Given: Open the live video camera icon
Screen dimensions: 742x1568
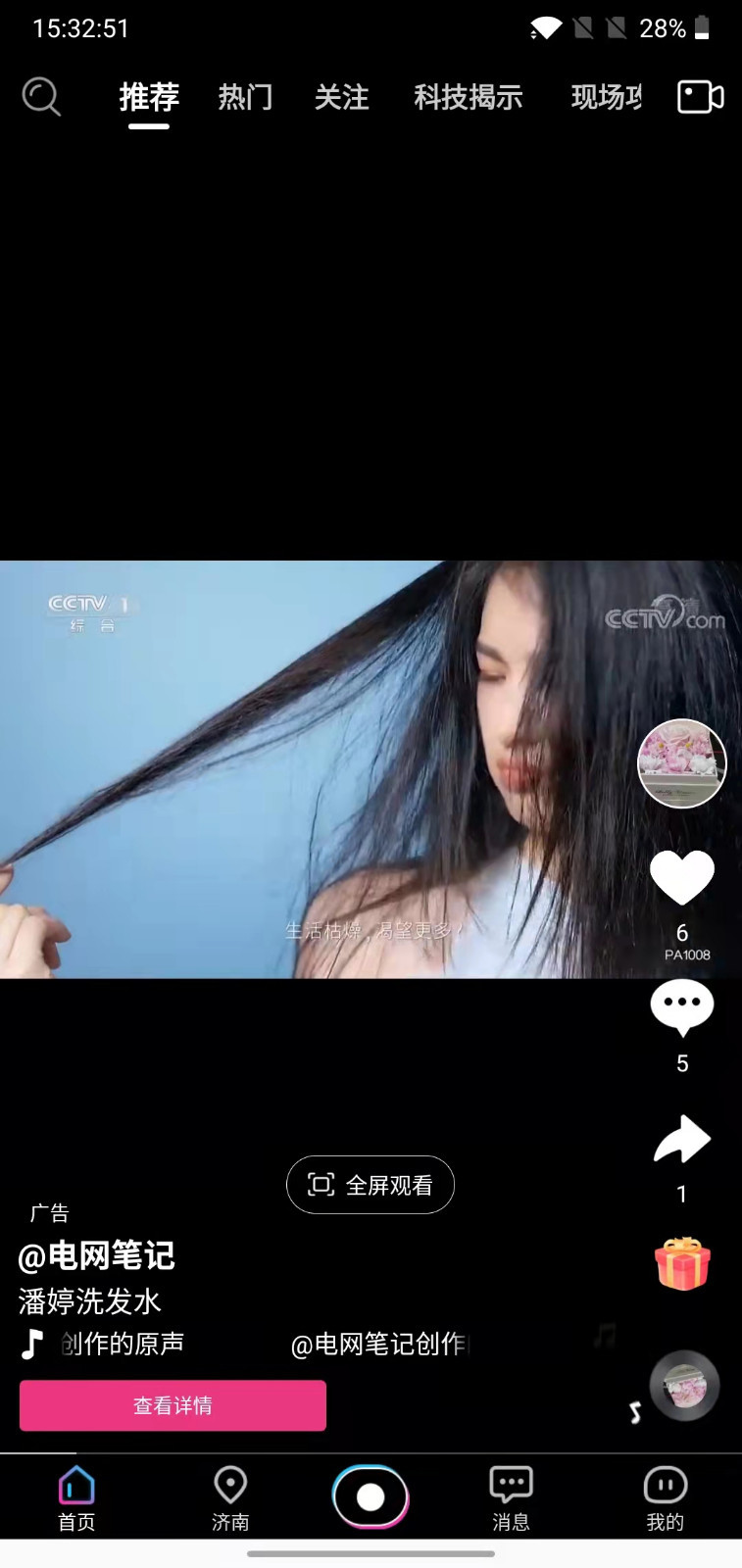Looking at the screenshot, I should tap(701, 97).
